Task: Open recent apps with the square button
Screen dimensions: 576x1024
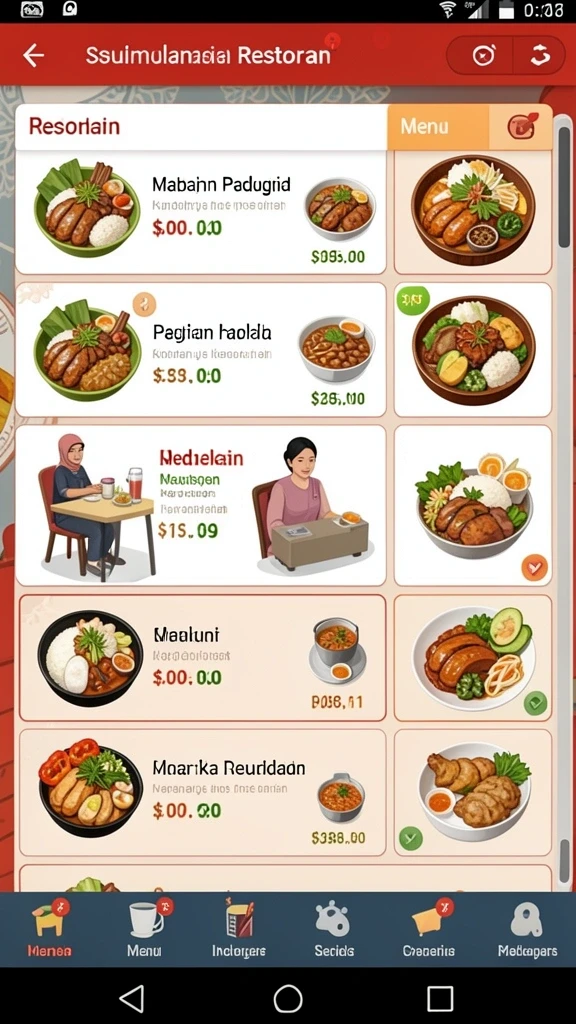Action: pyautogui.click(x=440, y=999)
